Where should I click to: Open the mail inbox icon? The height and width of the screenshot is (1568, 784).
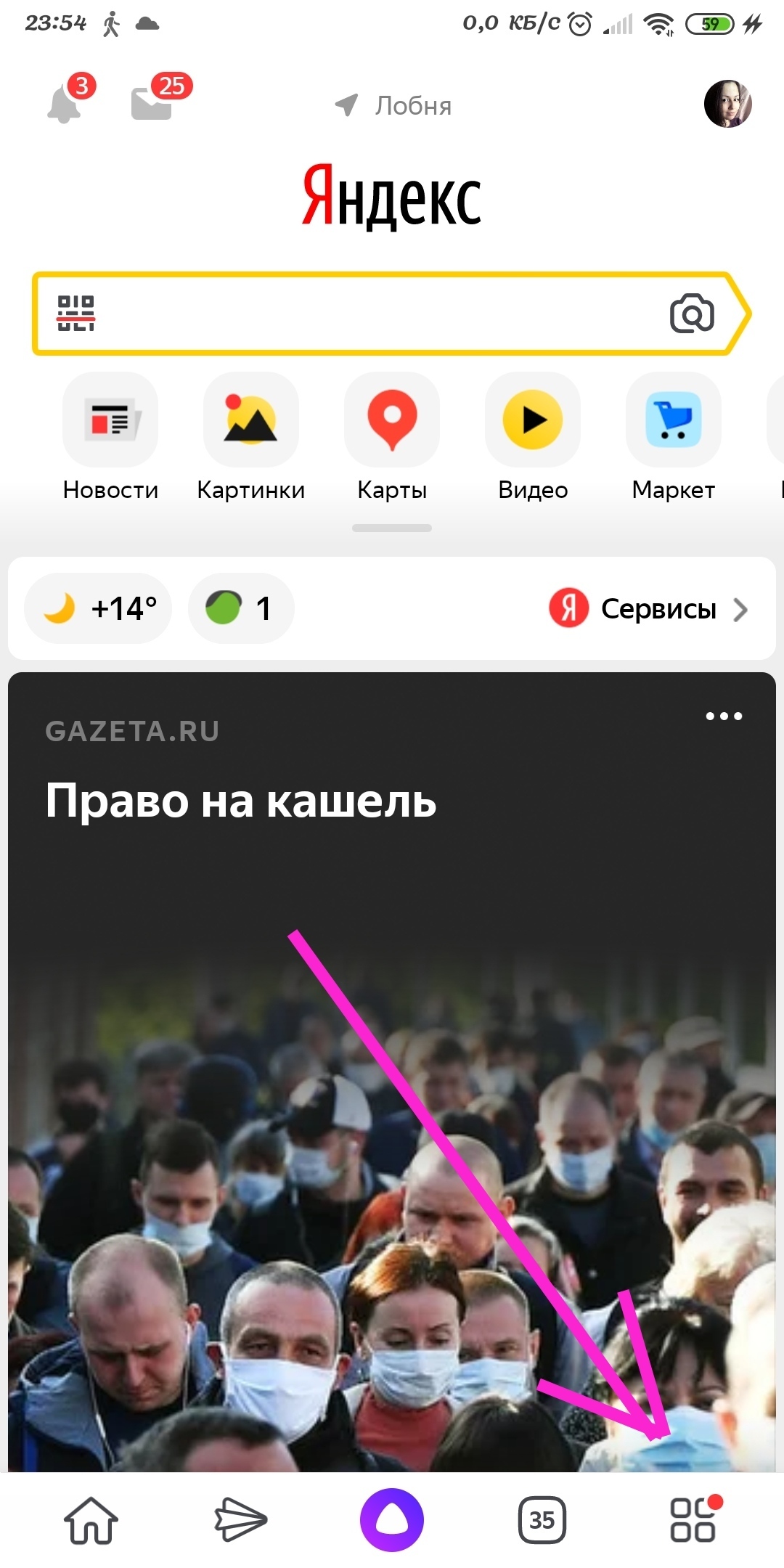152,103
